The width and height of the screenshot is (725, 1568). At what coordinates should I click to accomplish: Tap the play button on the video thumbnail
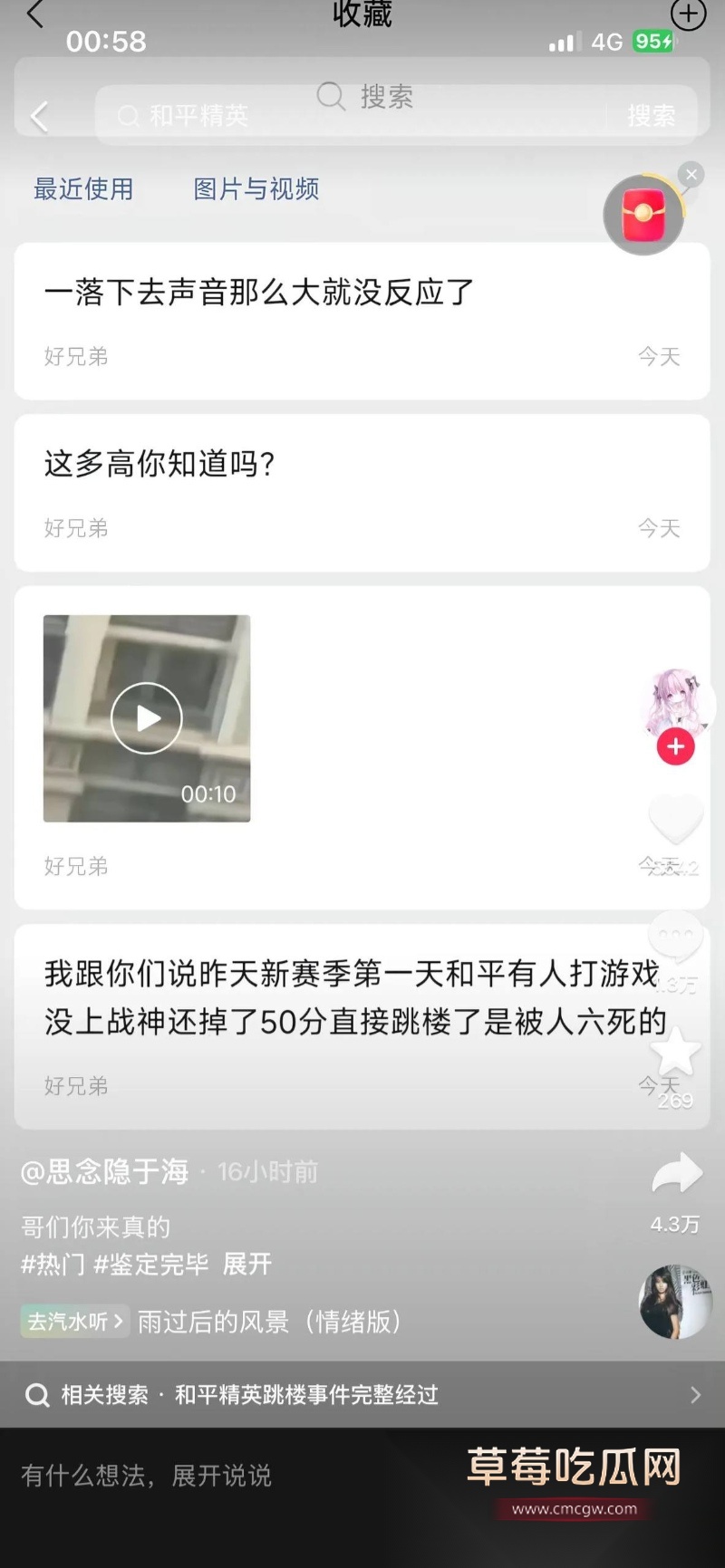[145, 717]
